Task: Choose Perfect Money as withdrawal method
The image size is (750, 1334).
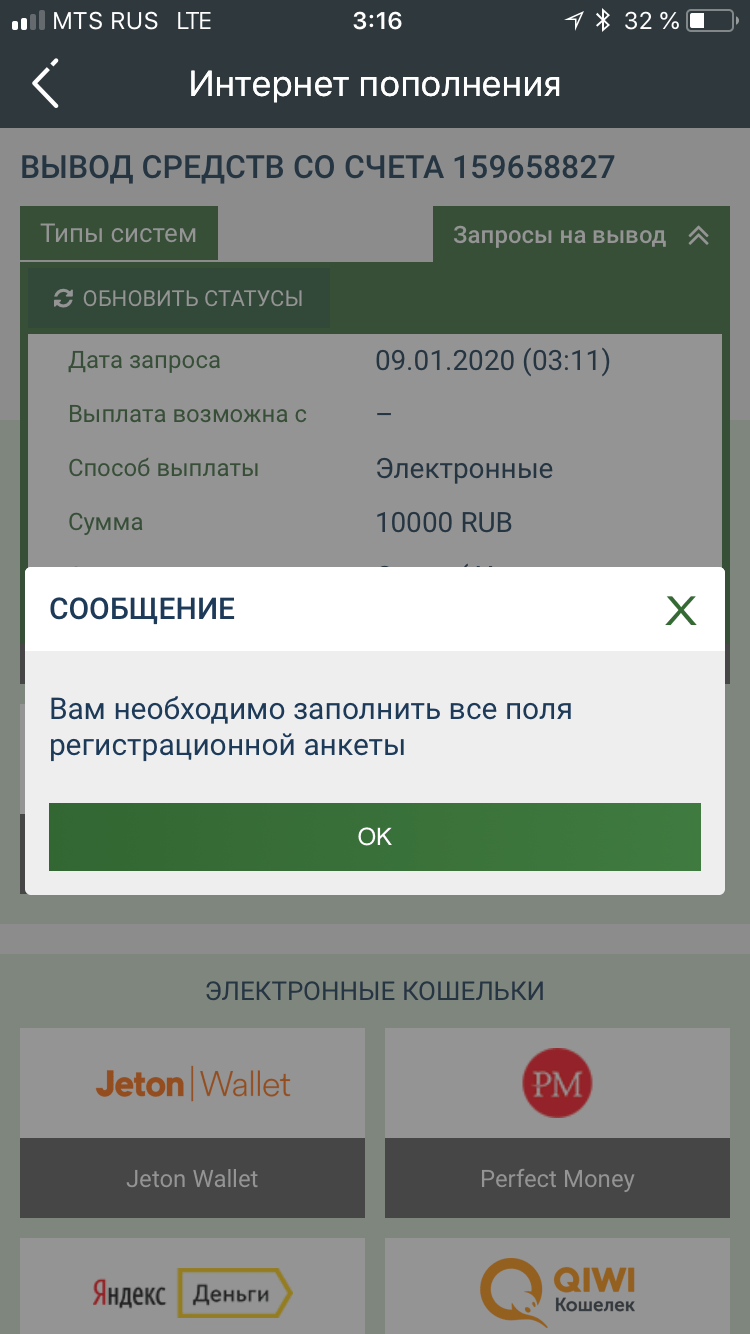Action: point(557,1122)
